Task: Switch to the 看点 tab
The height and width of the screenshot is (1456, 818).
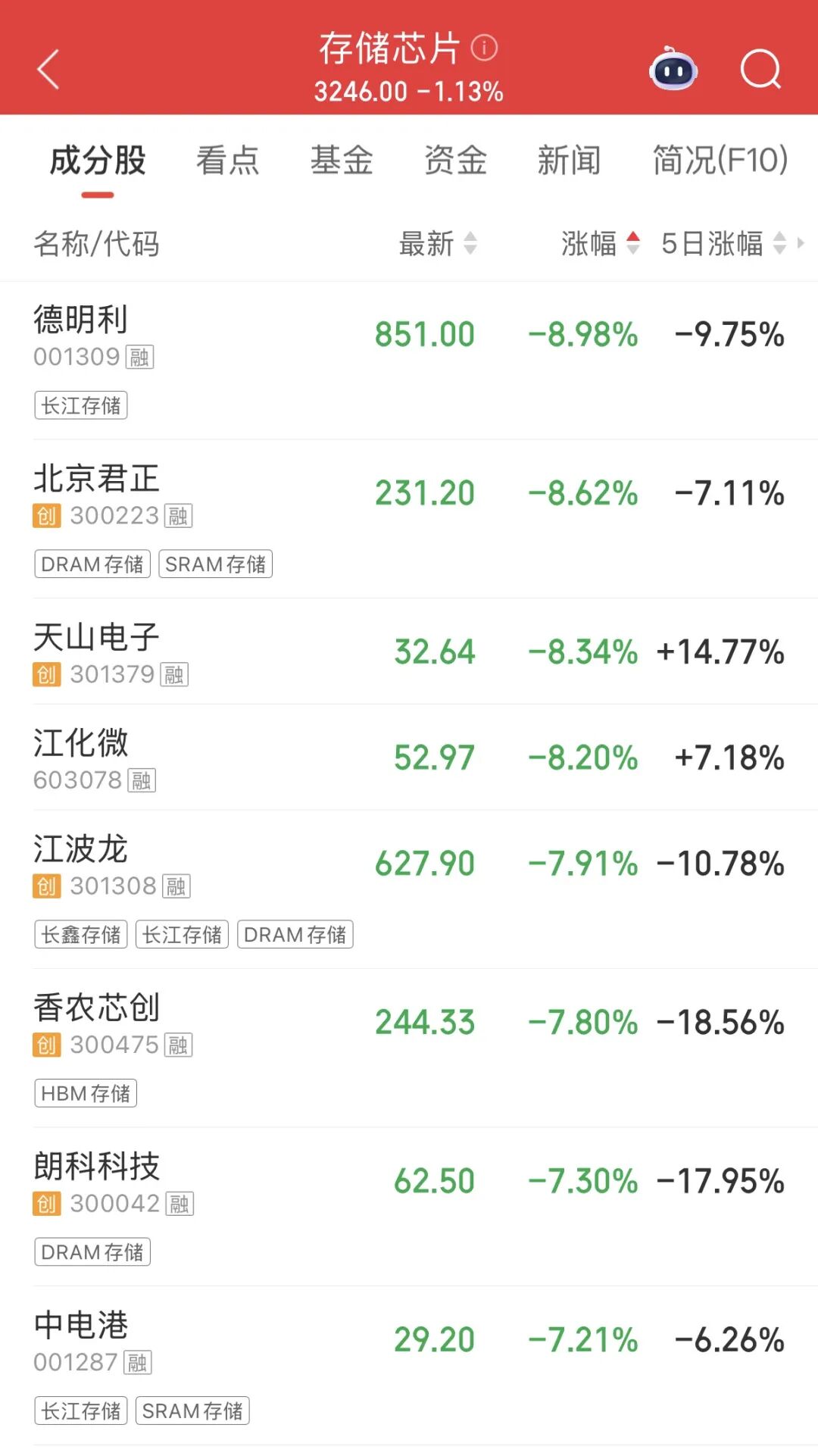Action: [227, 161]
